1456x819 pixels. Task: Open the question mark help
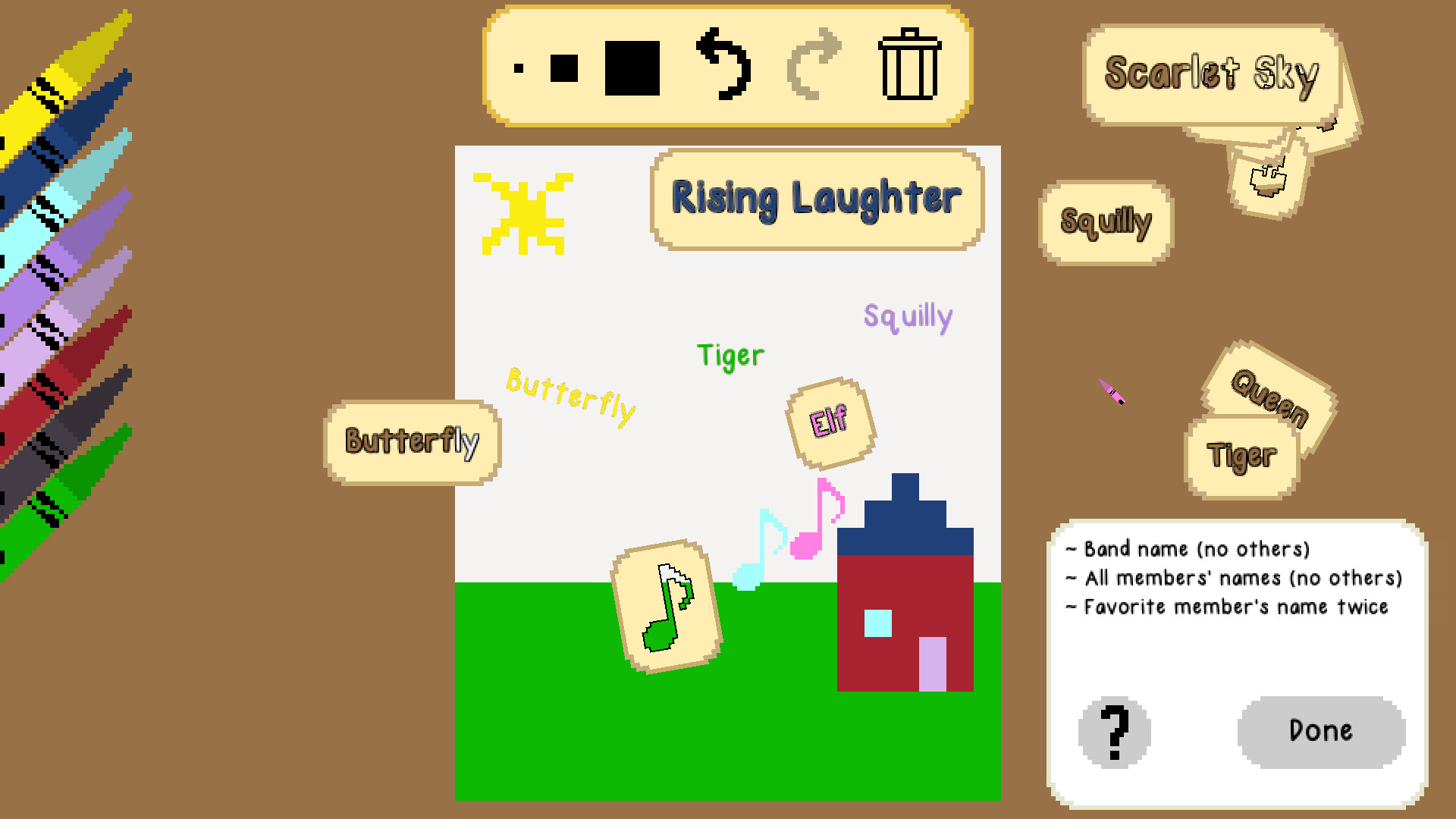point(1114,733)
